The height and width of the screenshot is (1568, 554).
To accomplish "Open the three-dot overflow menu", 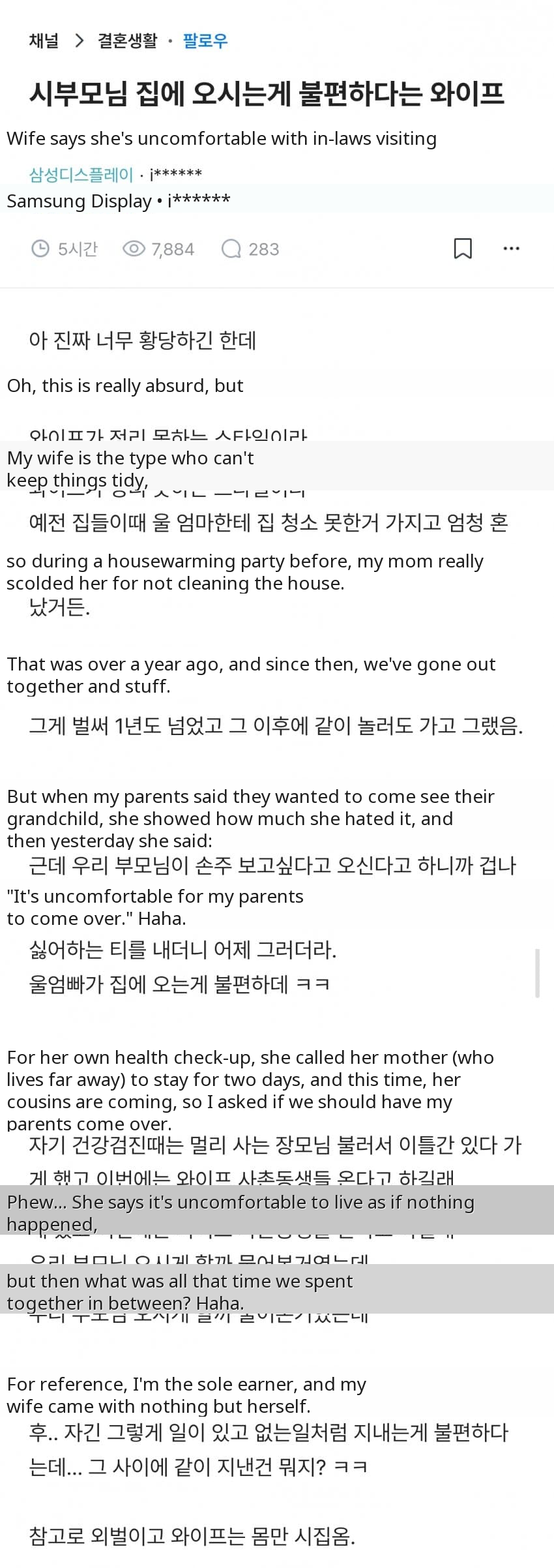I will point(512,249).
